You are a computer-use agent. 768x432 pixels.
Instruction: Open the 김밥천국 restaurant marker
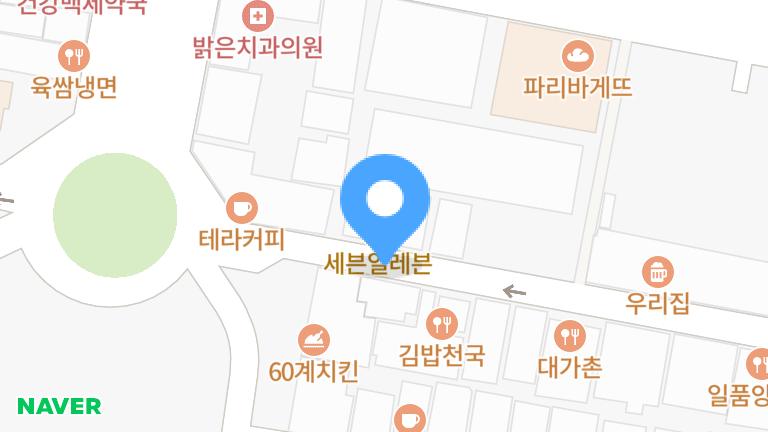click(x=441, y=323)
